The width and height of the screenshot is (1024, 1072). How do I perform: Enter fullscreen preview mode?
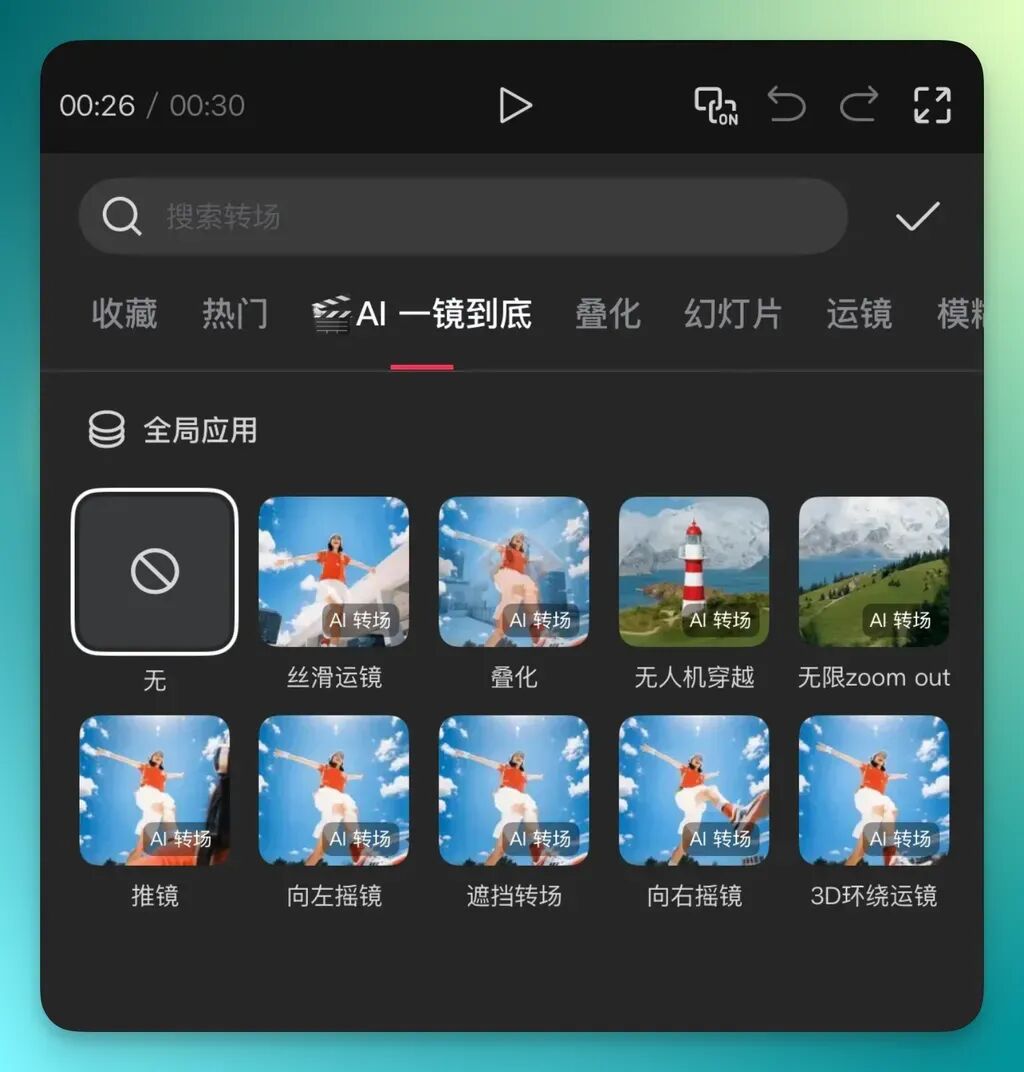[932, 105]
